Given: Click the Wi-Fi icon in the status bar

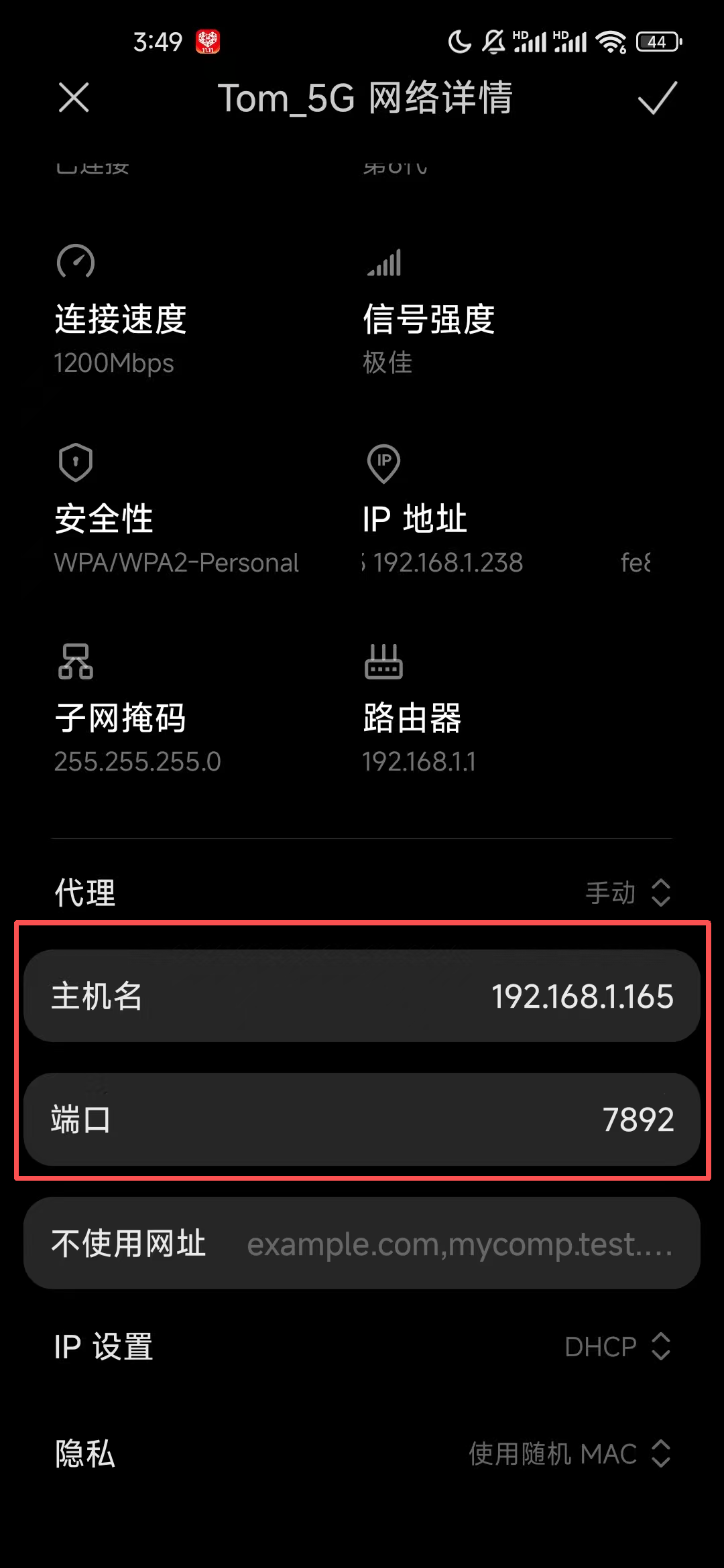Looking at the screenshot, I should (611, 40).
